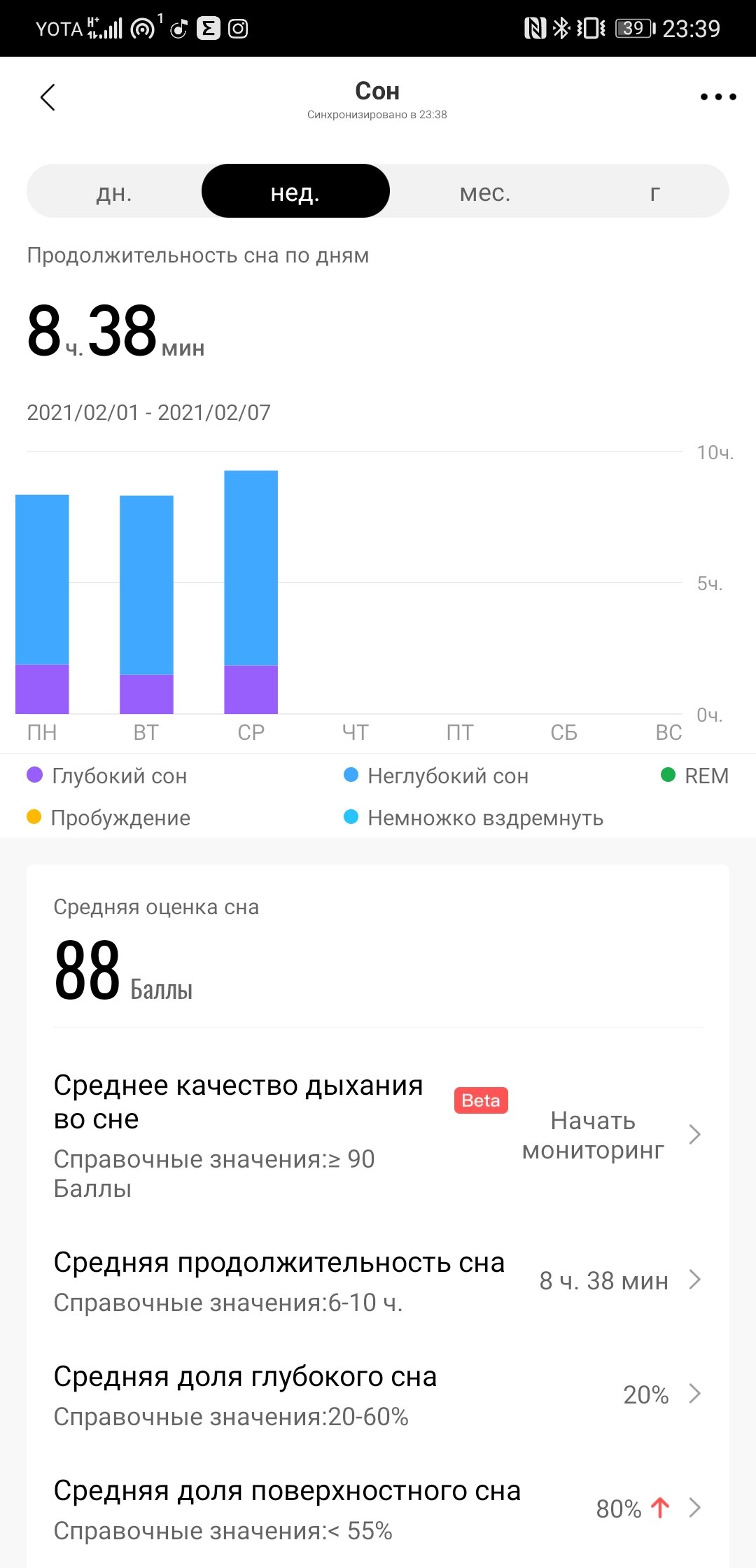Tap the ПН sleep bar in chart
Image resolution: width=756 pixels, height=1568 pixels.
click(x=42, y=604)
